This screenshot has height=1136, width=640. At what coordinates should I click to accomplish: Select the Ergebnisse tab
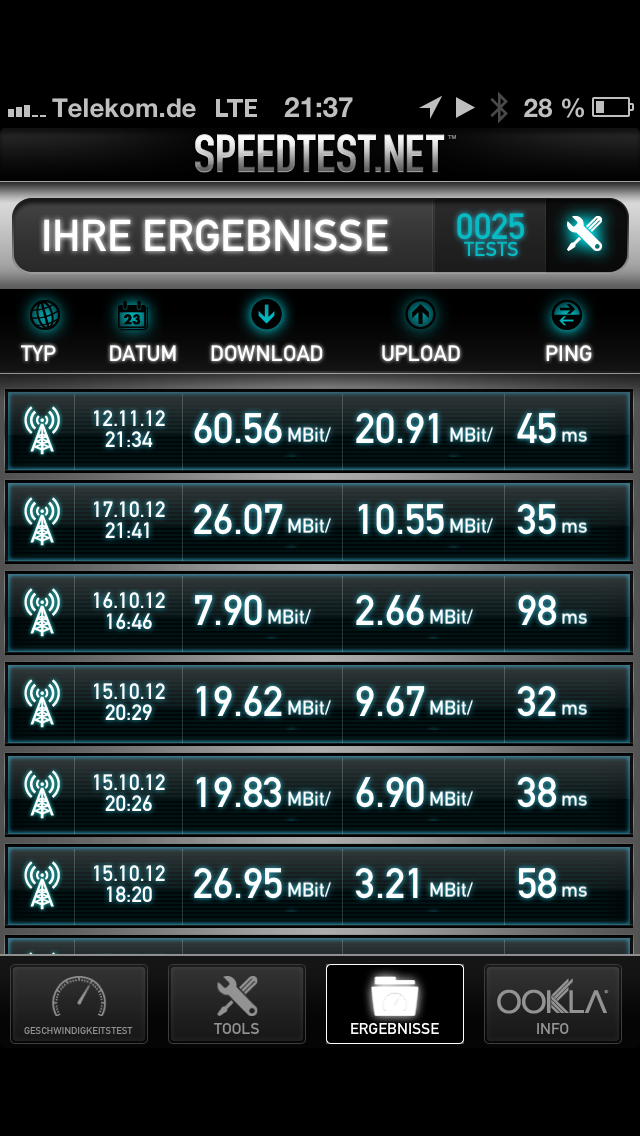[395, 1003]
